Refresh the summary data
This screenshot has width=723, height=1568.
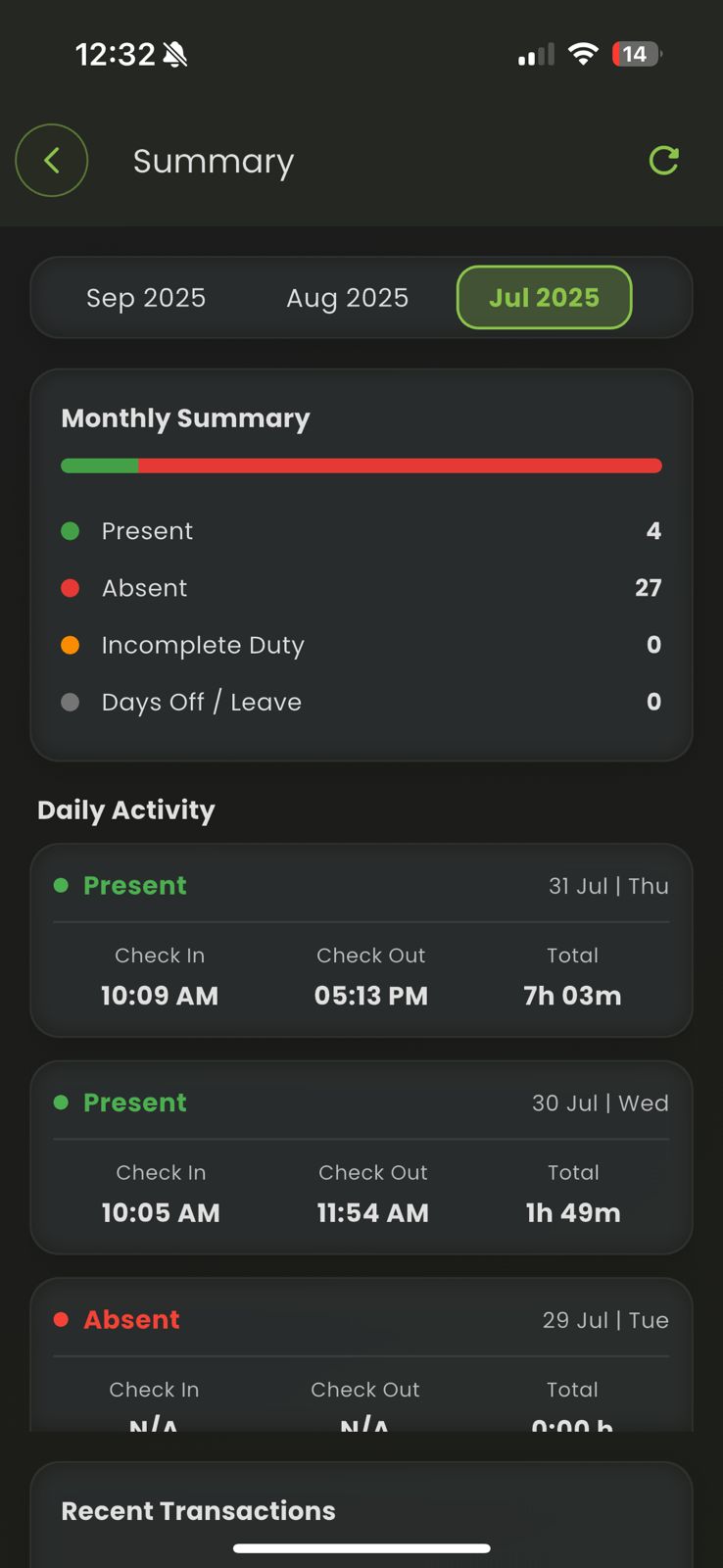(664, 161)
